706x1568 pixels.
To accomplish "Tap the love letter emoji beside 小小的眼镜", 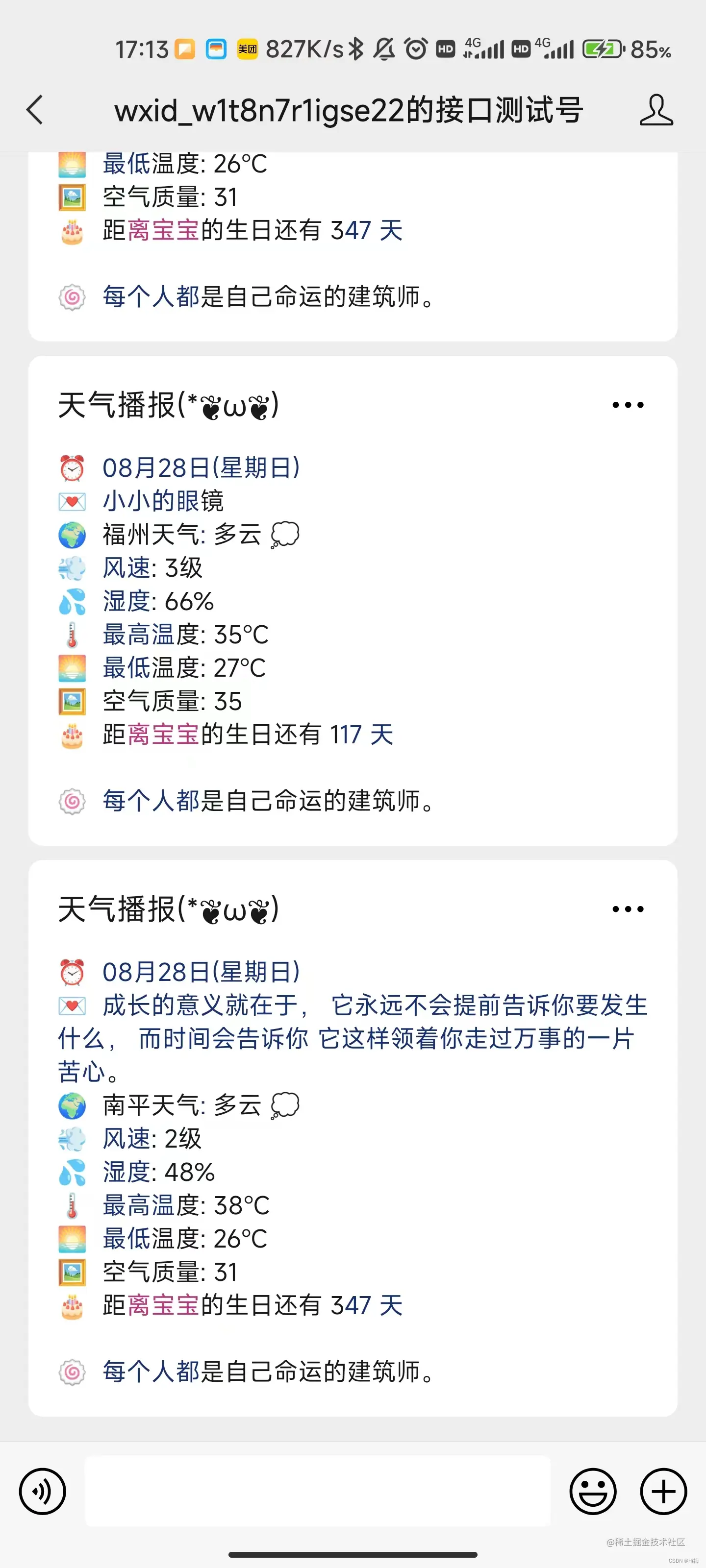I will click(x=72, y=501).
